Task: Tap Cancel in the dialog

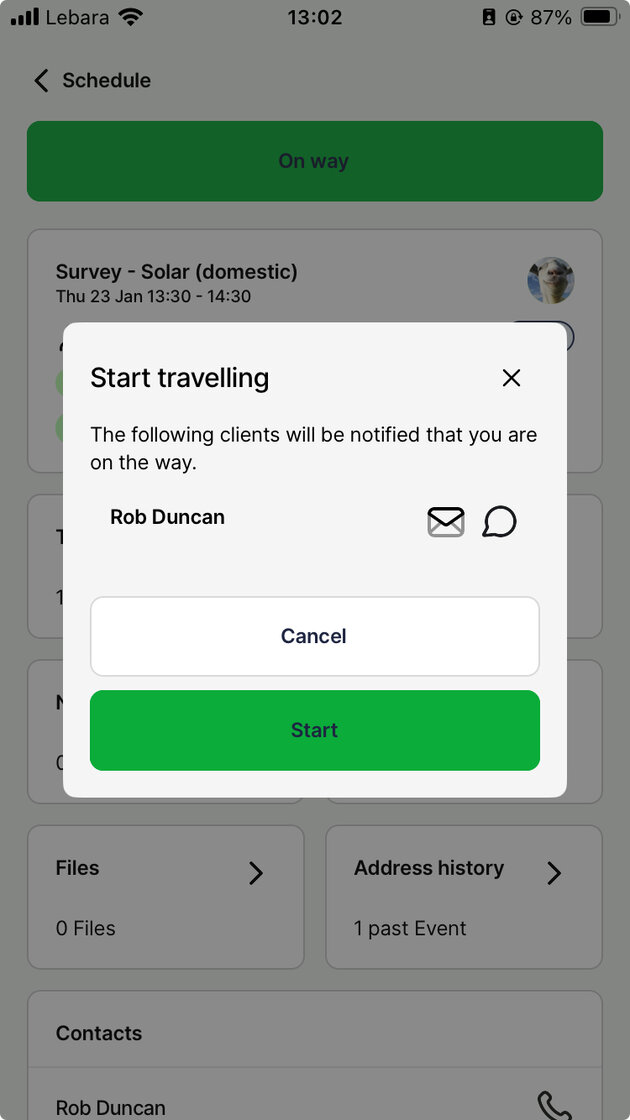Action: [x=314, y=636]
